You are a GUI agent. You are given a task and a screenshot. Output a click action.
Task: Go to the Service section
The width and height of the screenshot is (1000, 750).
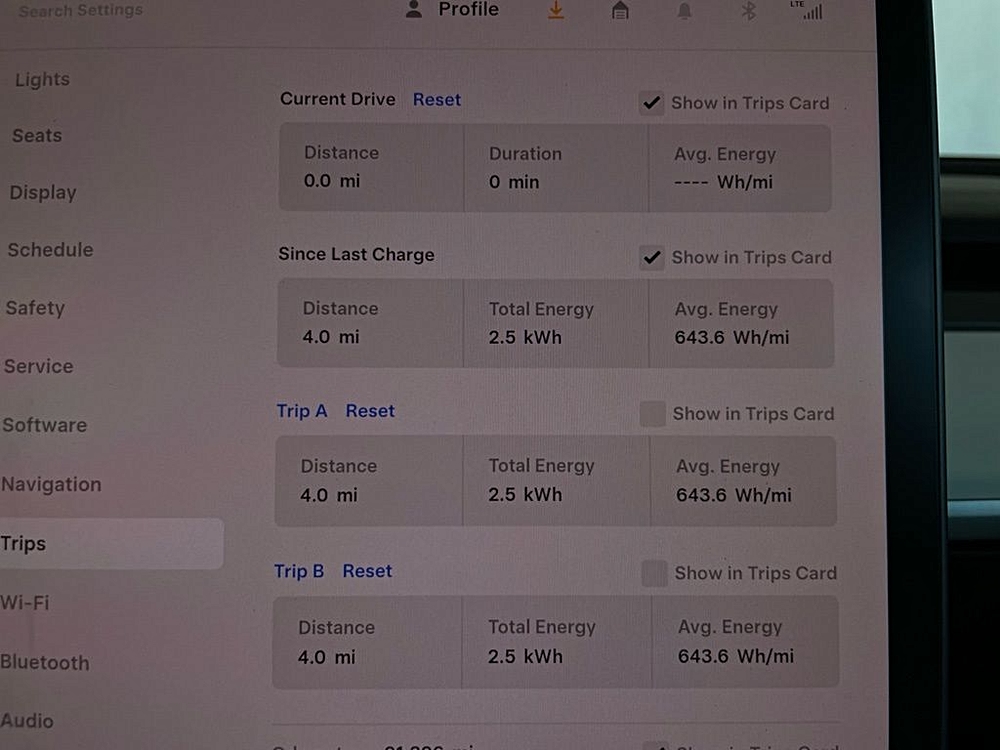pyautogui.click(x=38, y=366)
